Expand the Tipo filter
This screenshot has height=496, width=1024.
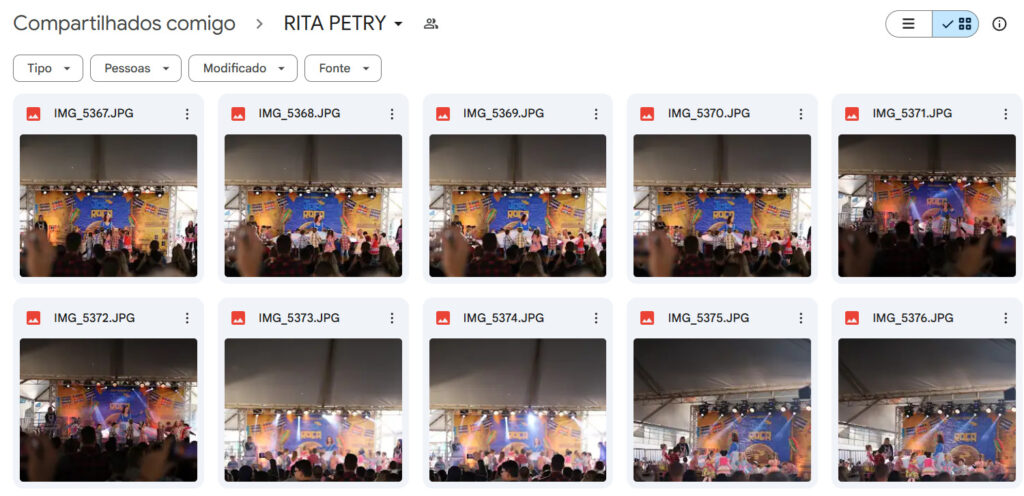[x=48, y=68]
